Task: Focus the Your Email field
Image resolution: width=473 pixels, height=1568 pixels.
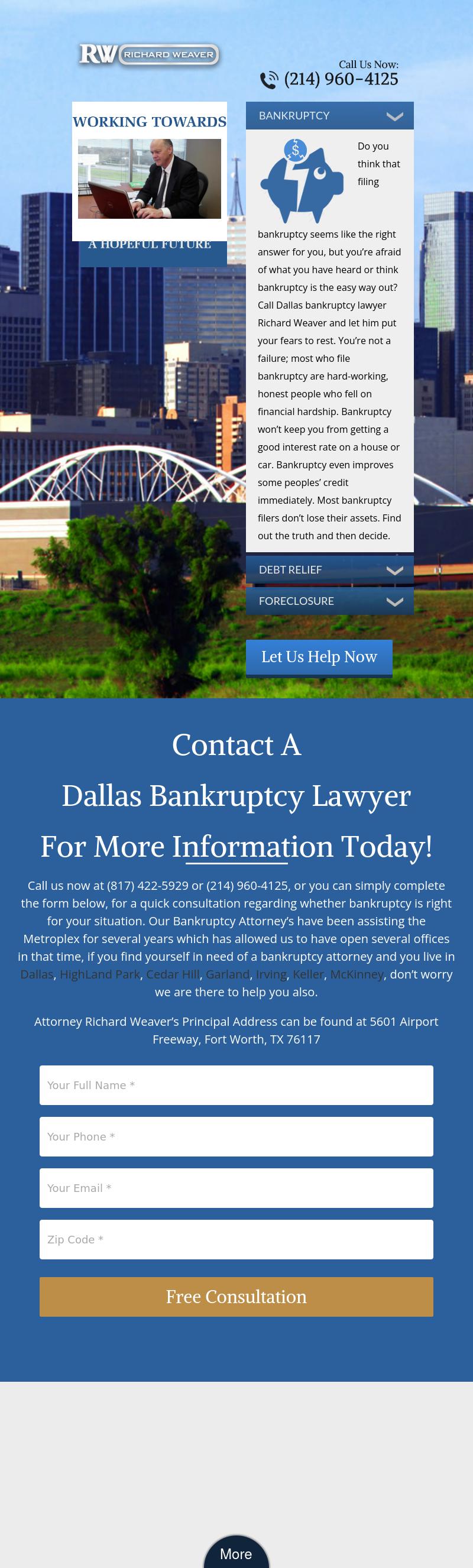Action: tap(236, 1188)
